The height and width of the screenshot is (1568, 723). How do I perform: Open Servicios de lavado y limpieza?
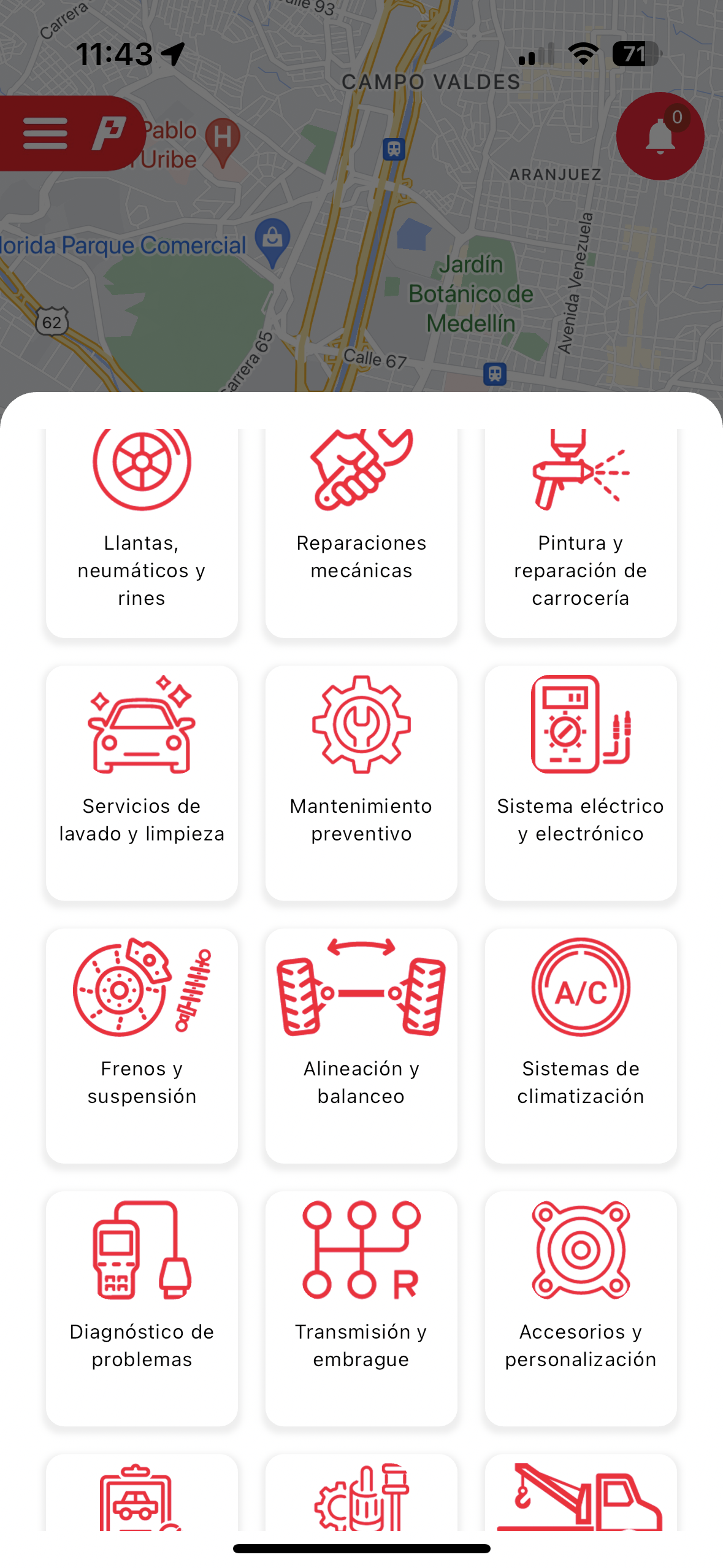click(x=142, y=782)
